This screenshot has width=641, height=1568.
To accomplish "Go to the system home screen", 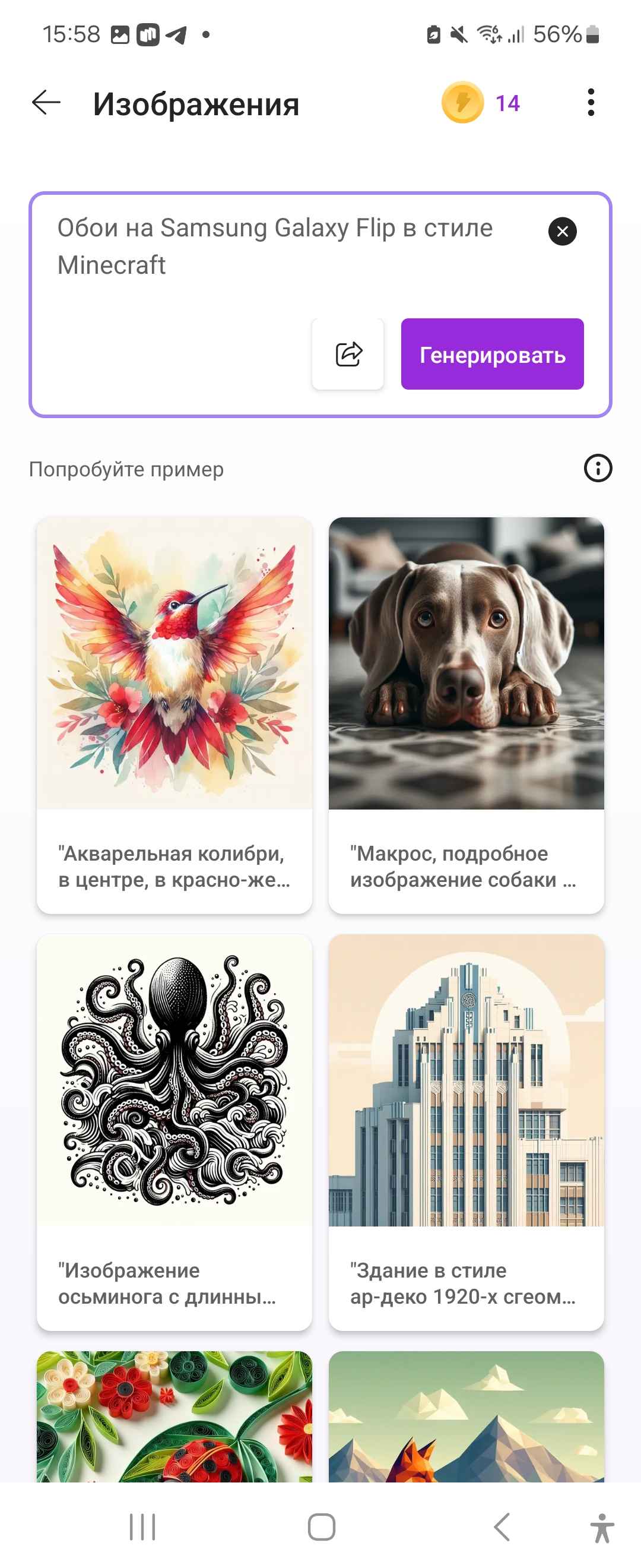I will point(321,1526).
